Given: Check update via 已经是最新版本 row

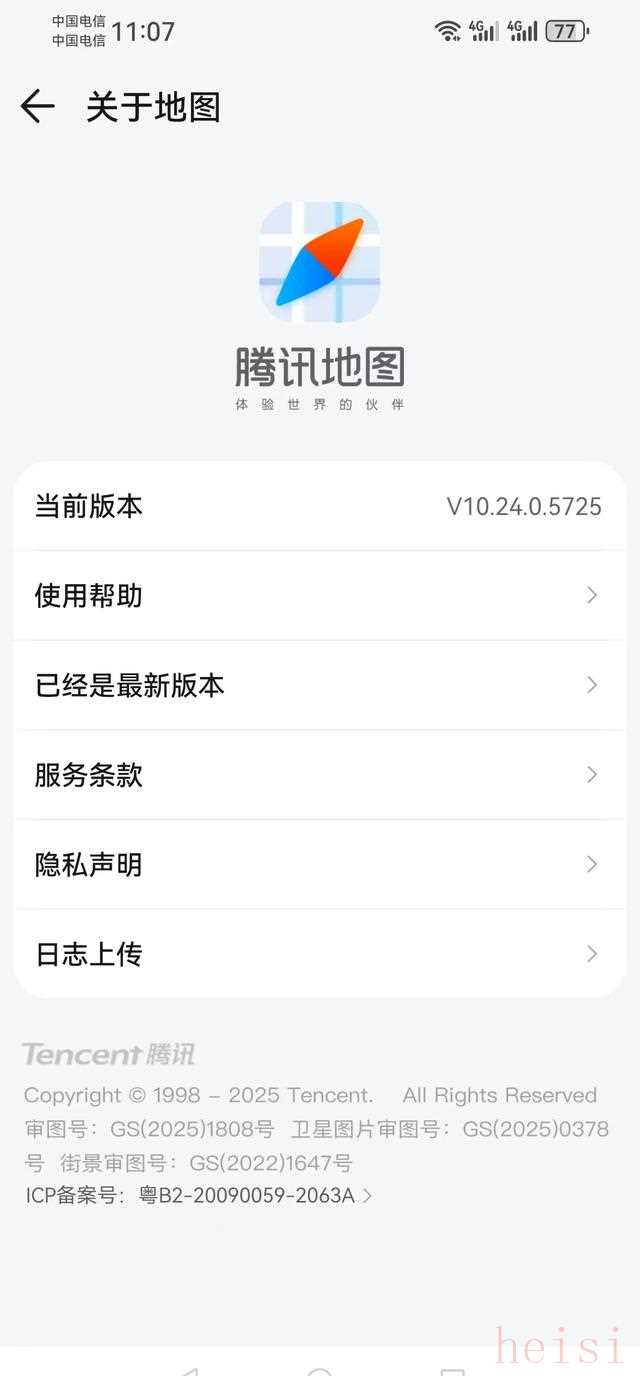Looking at the screenshot, I should click(x=319, y=686).
